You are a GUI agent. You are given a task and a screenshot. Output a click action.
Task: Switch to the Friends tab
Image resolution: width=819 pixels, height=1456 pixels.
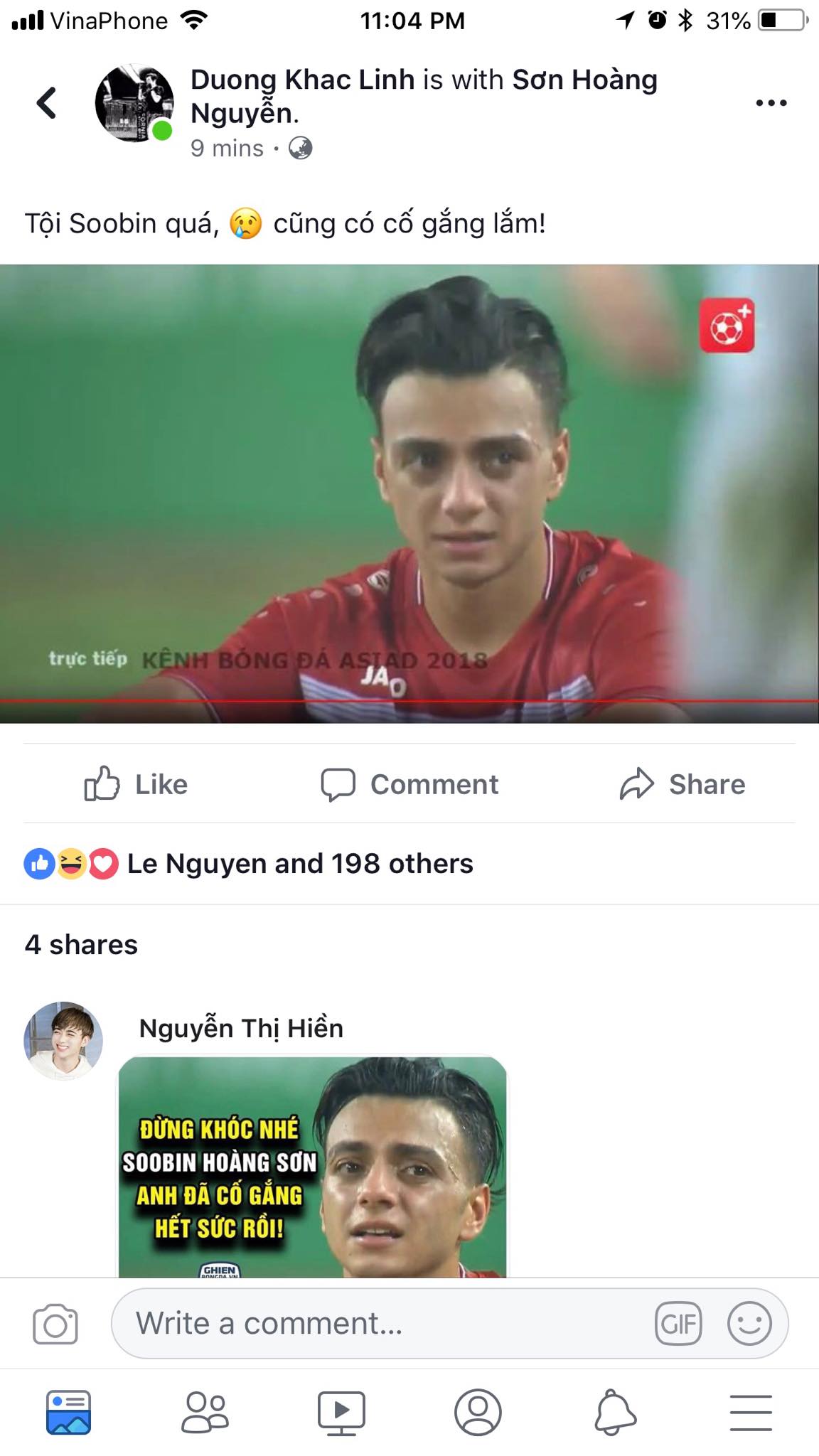(x=205, y=1412)
